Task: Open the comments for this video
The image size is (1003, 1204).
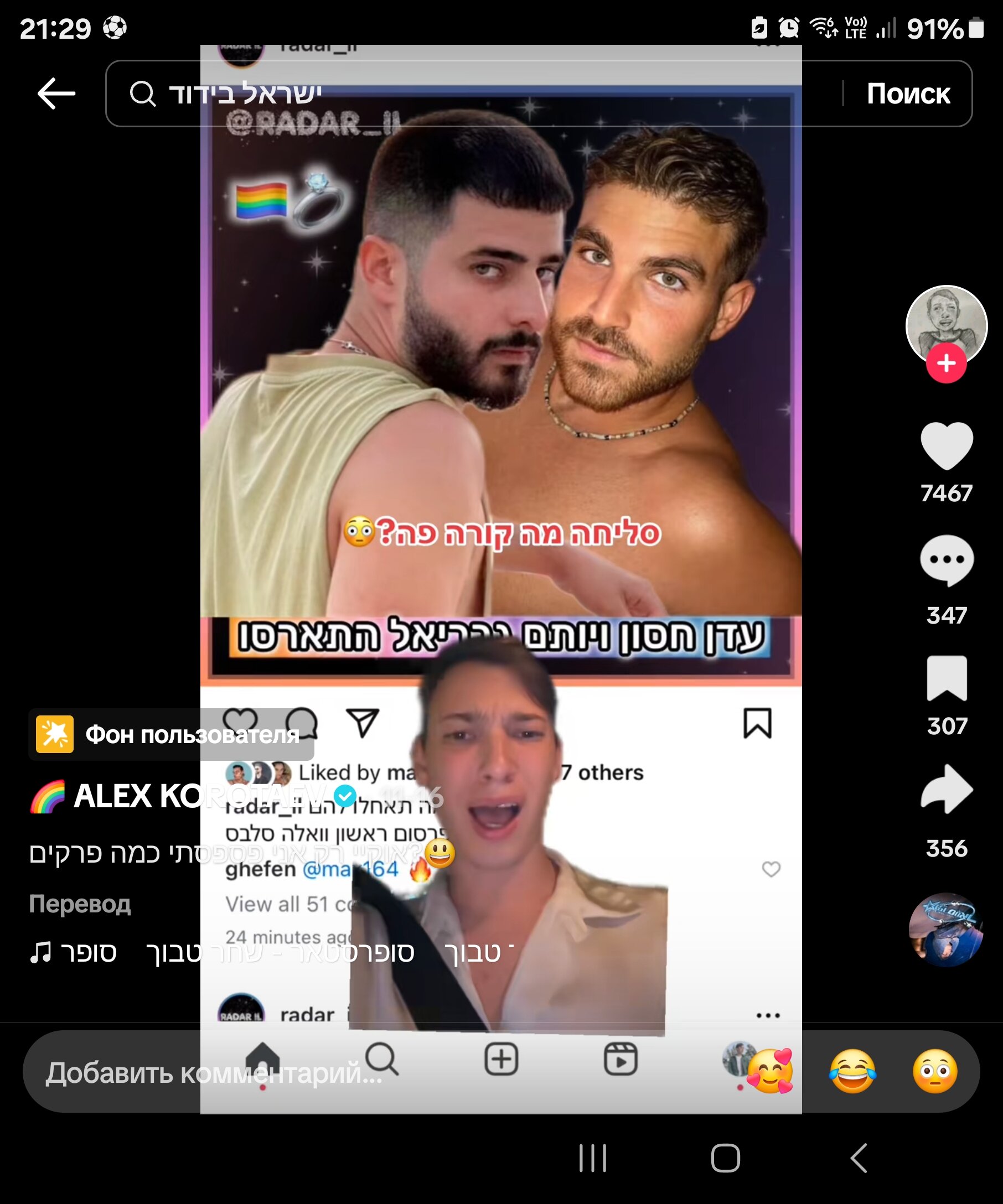Action: tap(946, 561)
